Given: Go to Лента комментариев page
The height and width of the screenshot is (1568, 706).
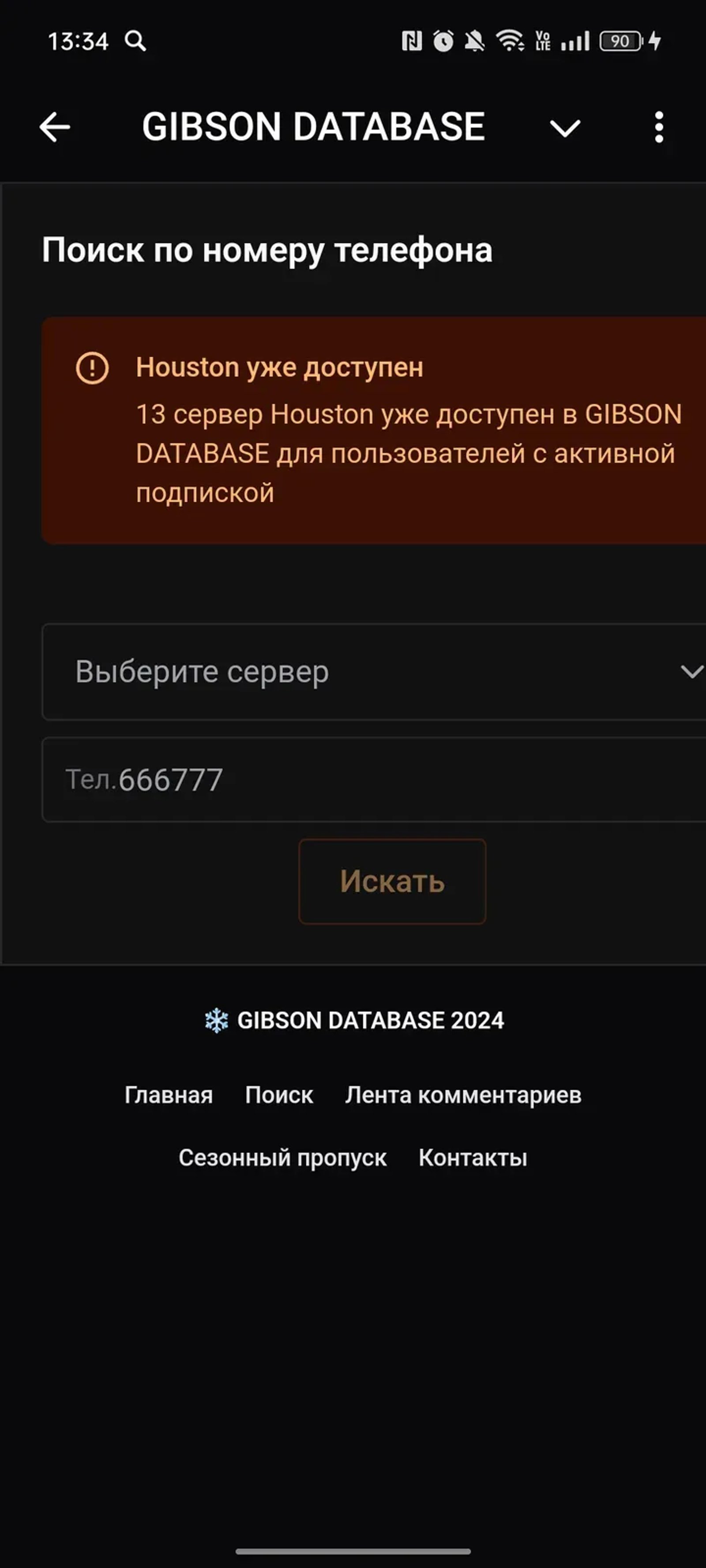Looking at the screenshot, I should tap(463, 1095).
